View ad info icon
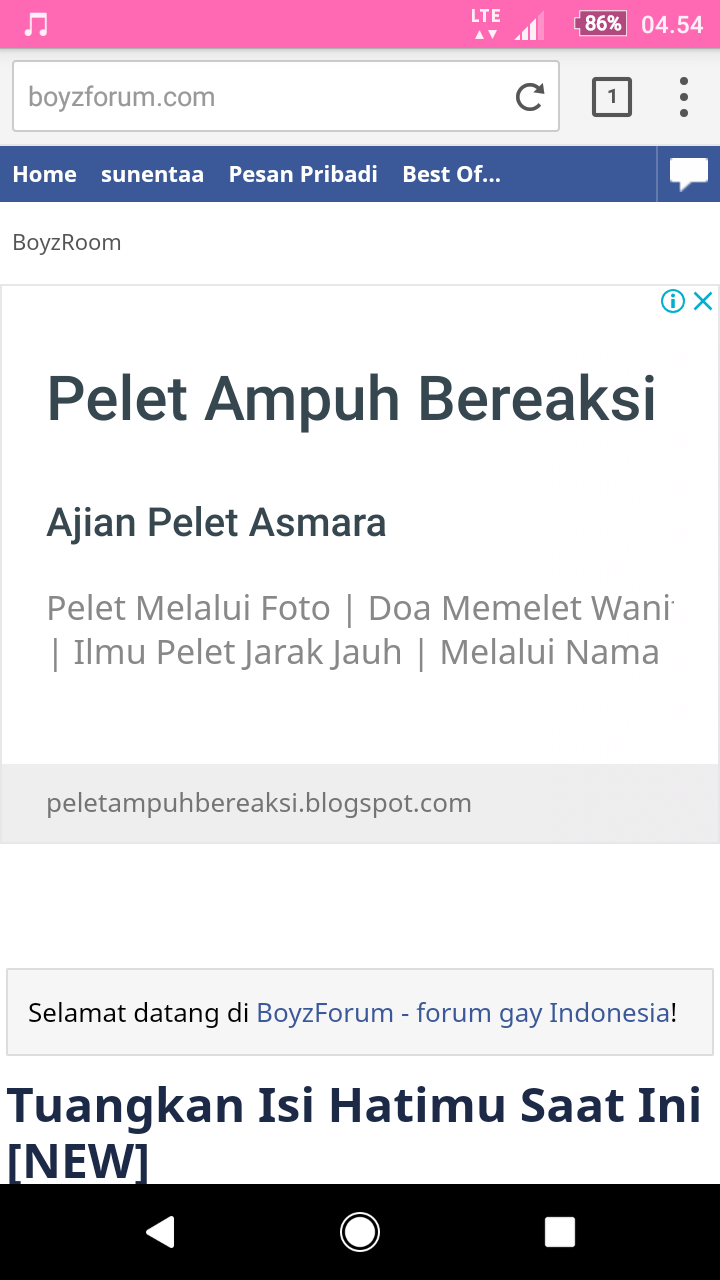Viewport: 720px width, 1280px height. coord(673,301)
